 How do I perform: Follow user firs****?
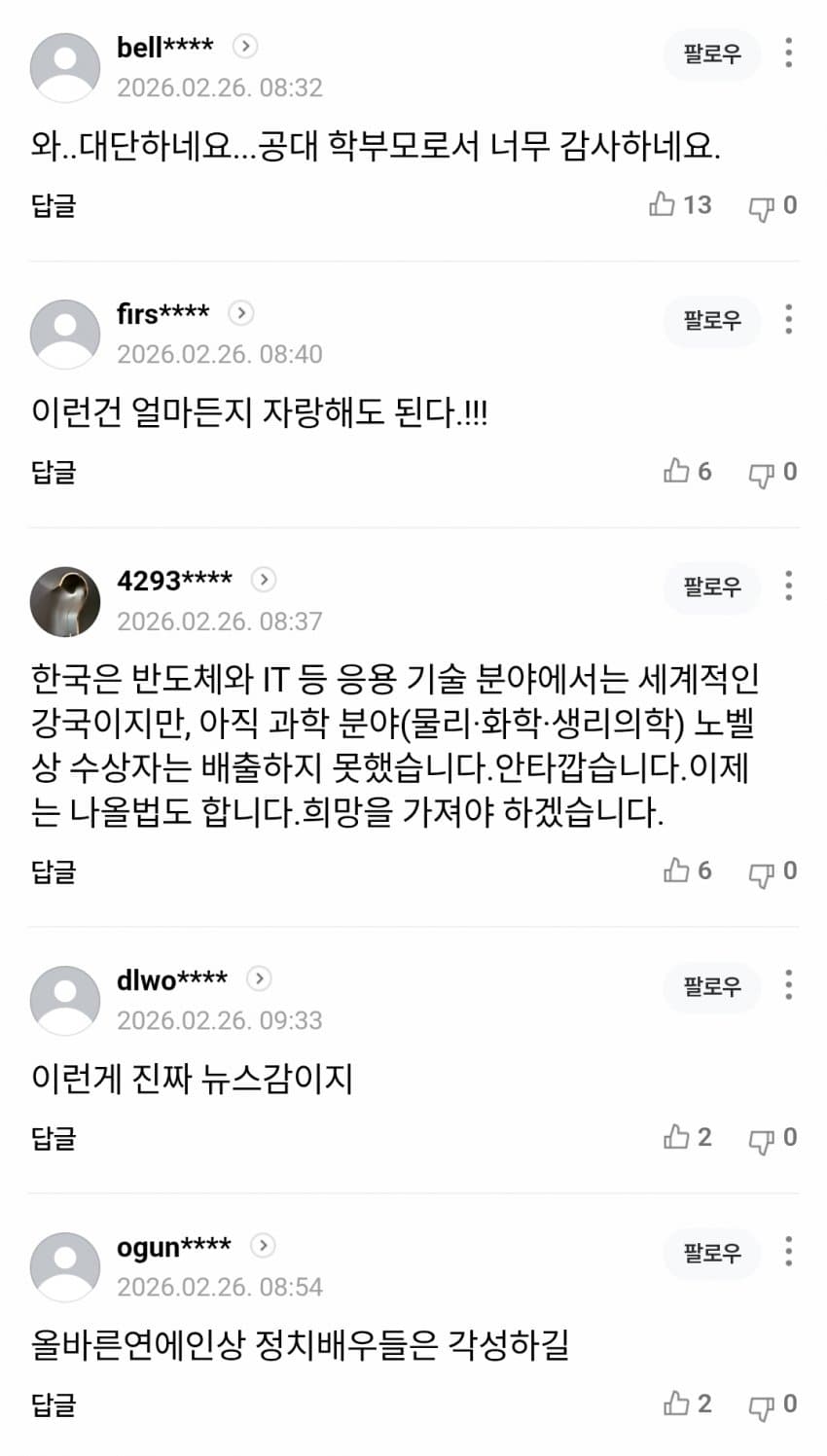coord(711,320)
